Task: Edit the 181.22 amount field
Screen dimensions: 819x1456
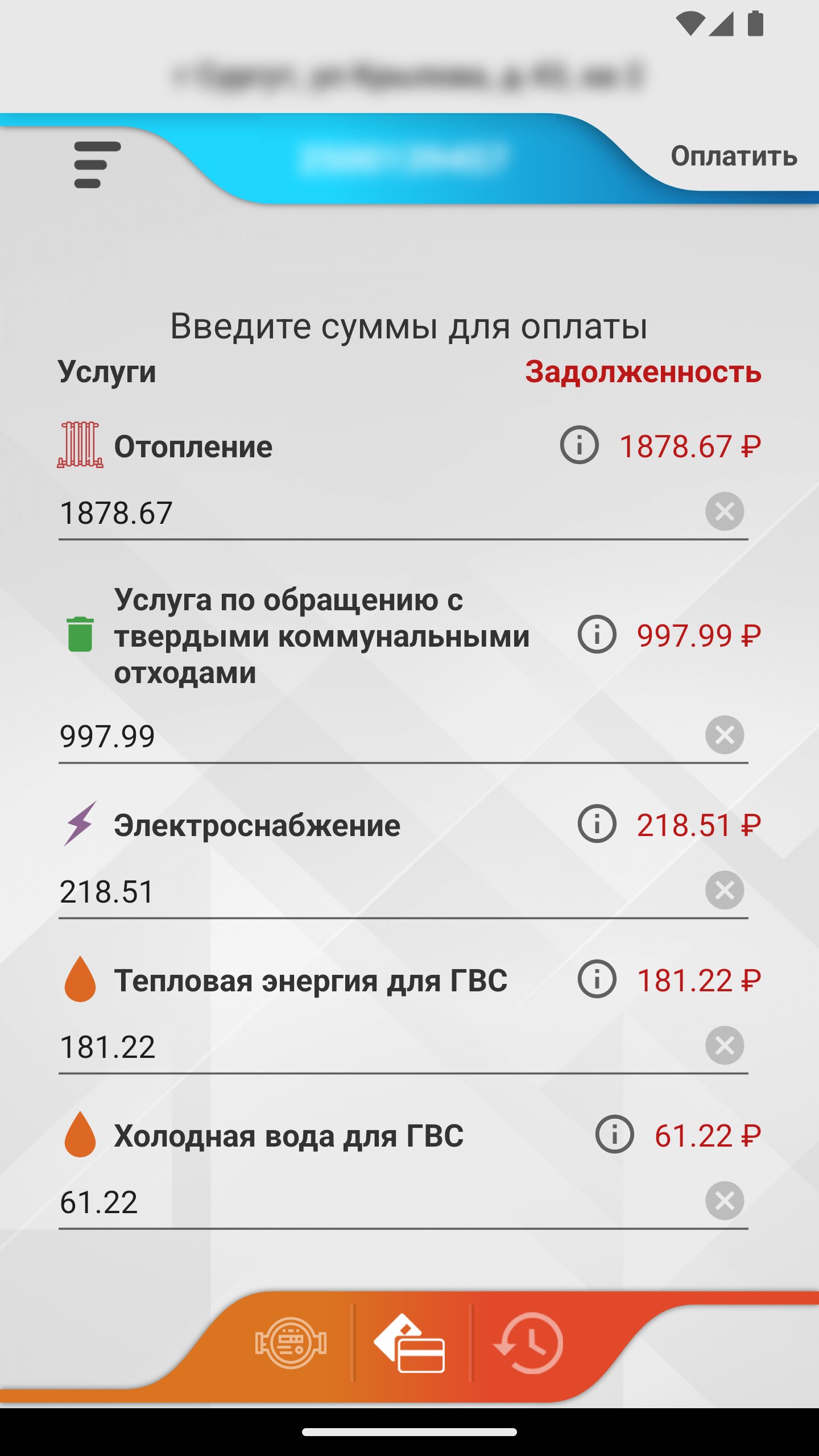Action: (378, 1046)
